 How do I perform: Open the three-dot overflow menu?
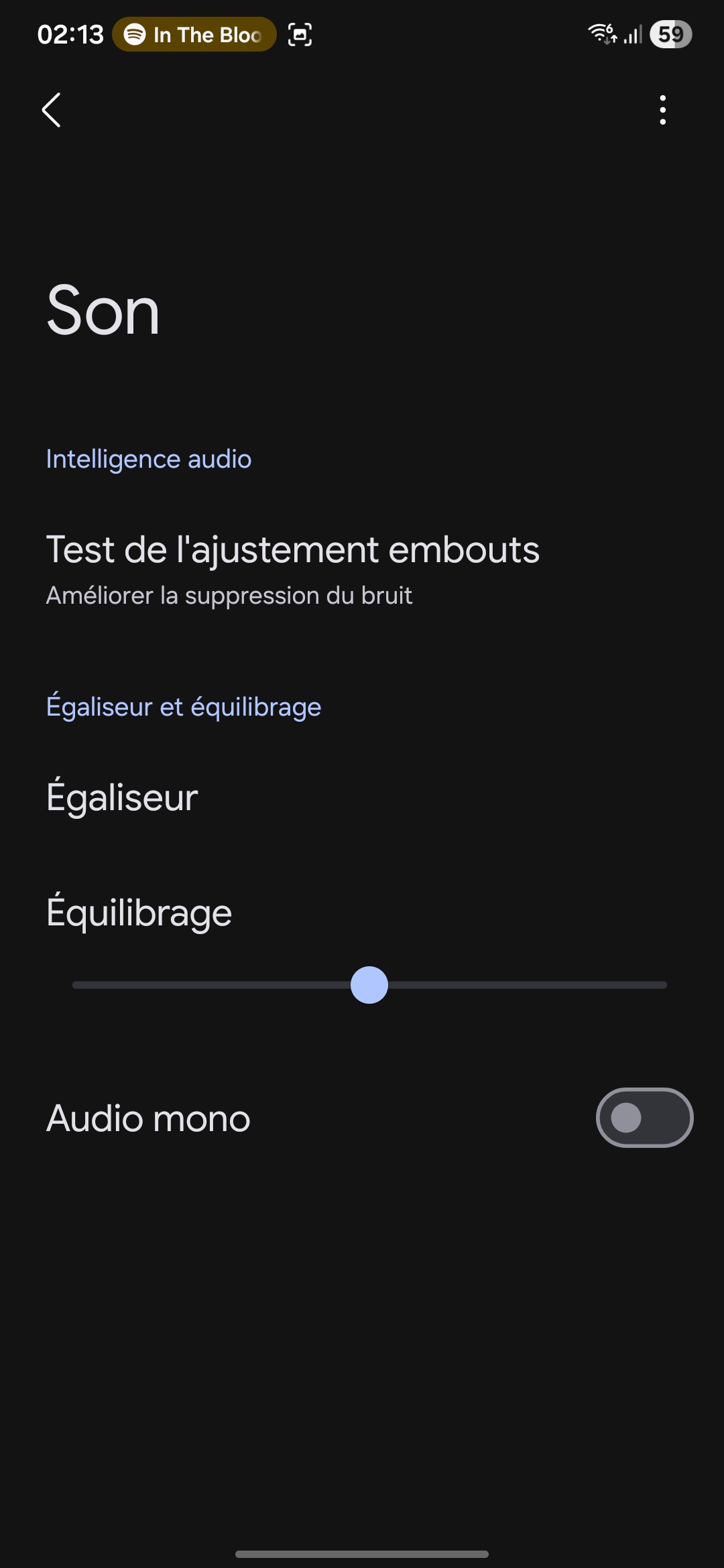pyautogui.click(x=662, y=110)
